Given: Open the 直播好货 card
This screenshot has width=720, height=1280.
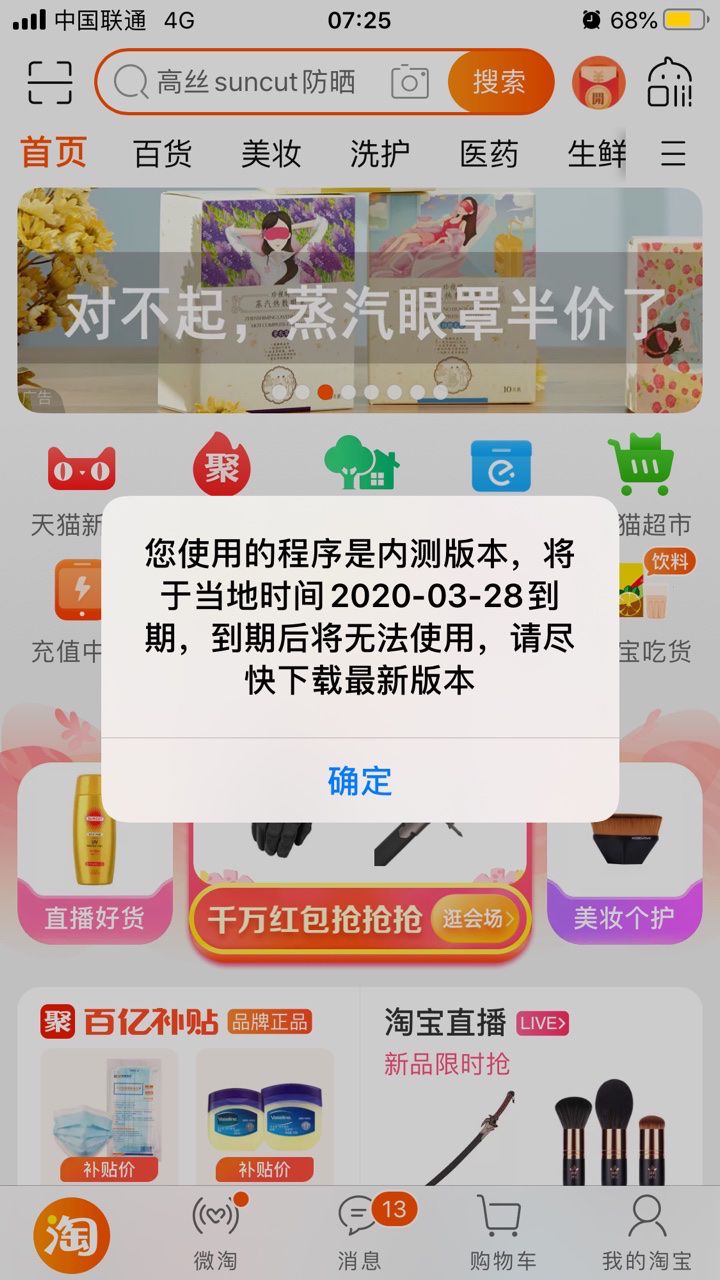Looking at the screenshot, I should pyautogui.click(x=94, y=853).
